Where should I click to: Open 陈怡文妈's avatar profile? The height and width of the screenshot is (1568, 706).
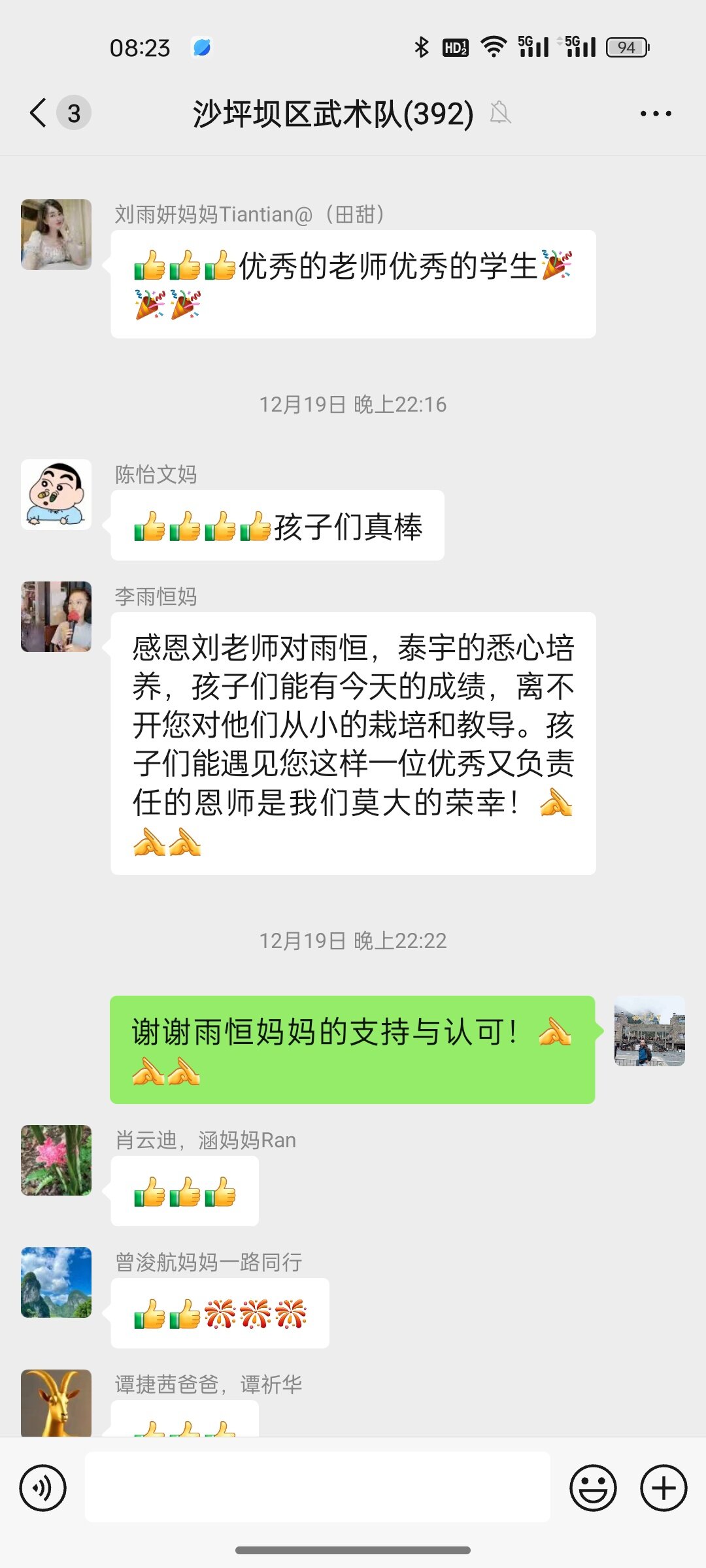click(56, 495)
